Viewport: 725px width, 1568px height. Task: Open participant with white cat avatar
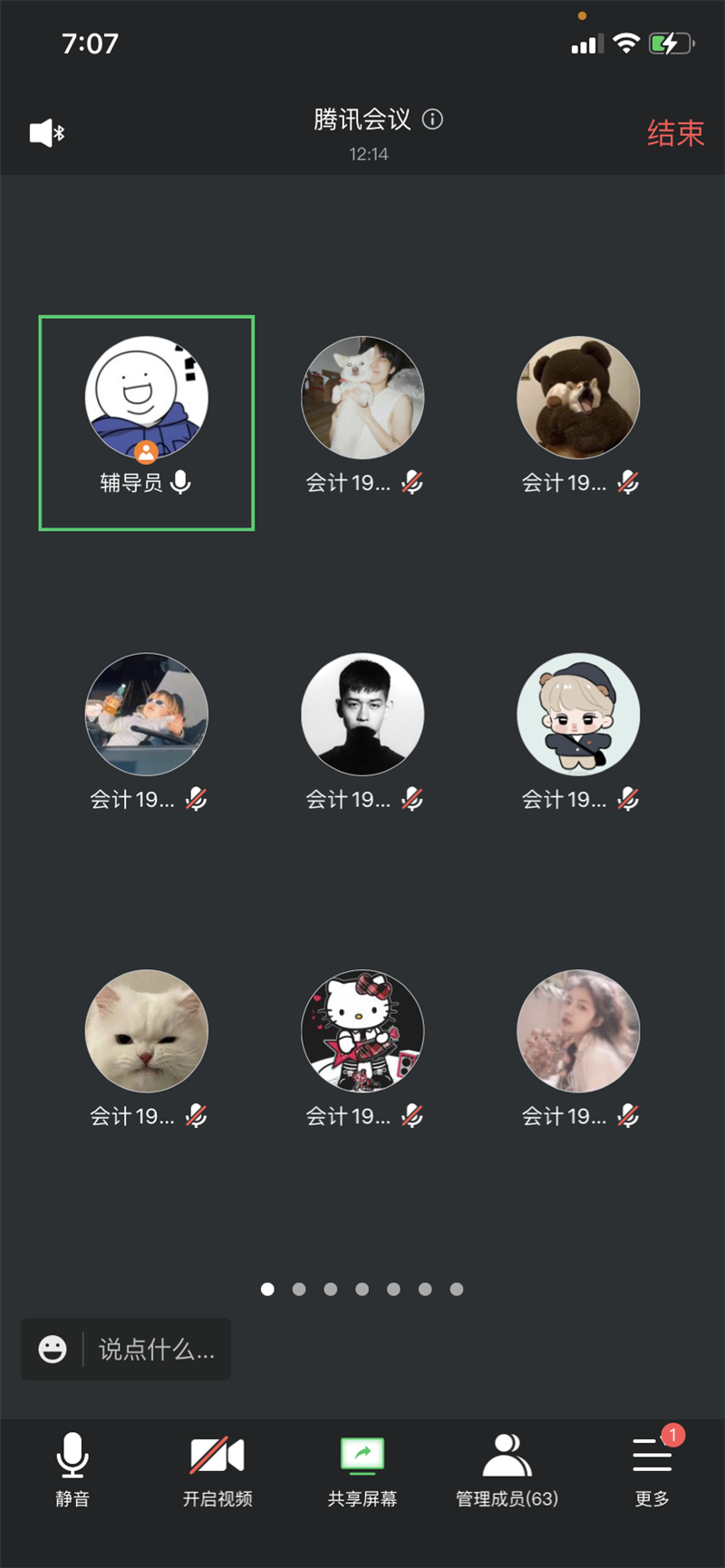click(x=146, y=1031)
